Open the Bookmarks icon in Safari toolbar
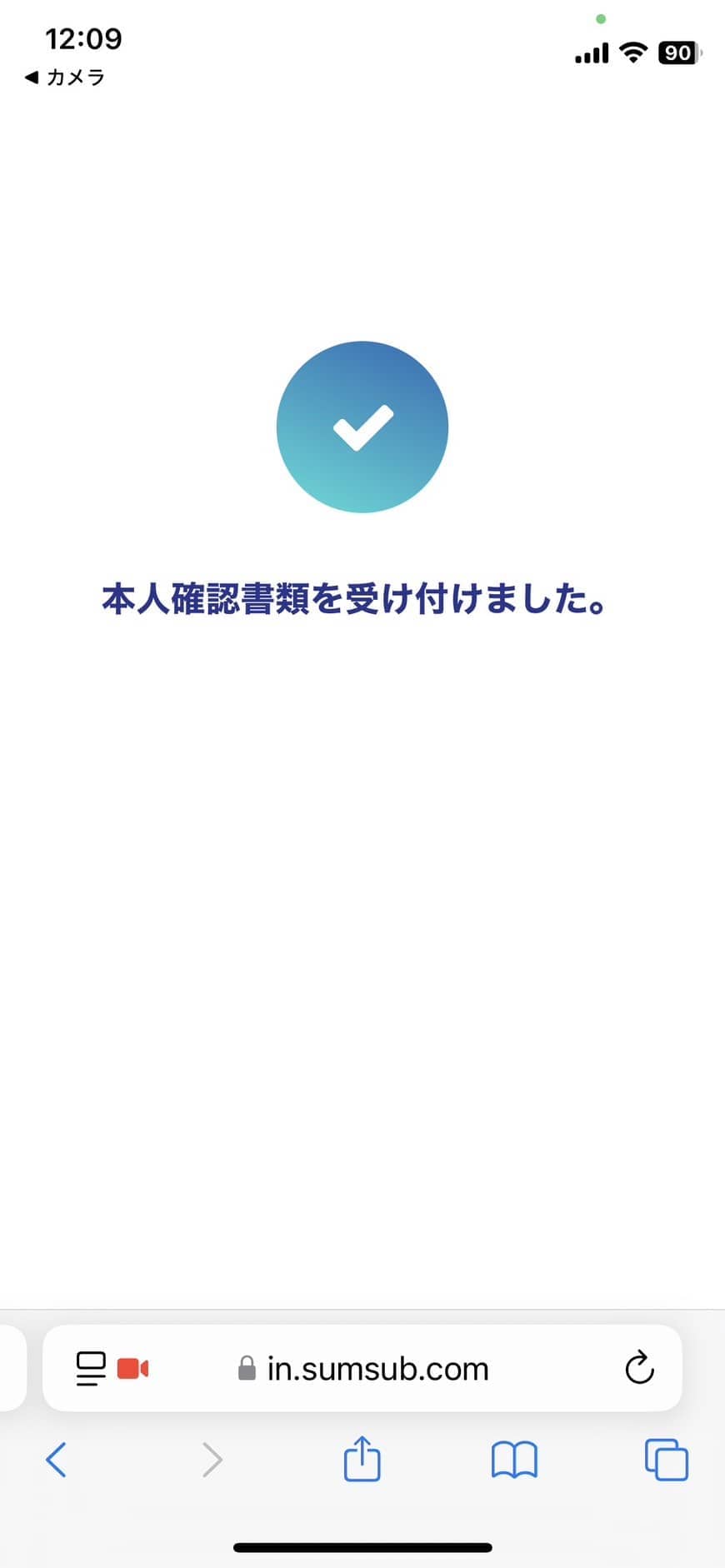The height and width of the screenshot is (1568, 725). (515, 1460)
